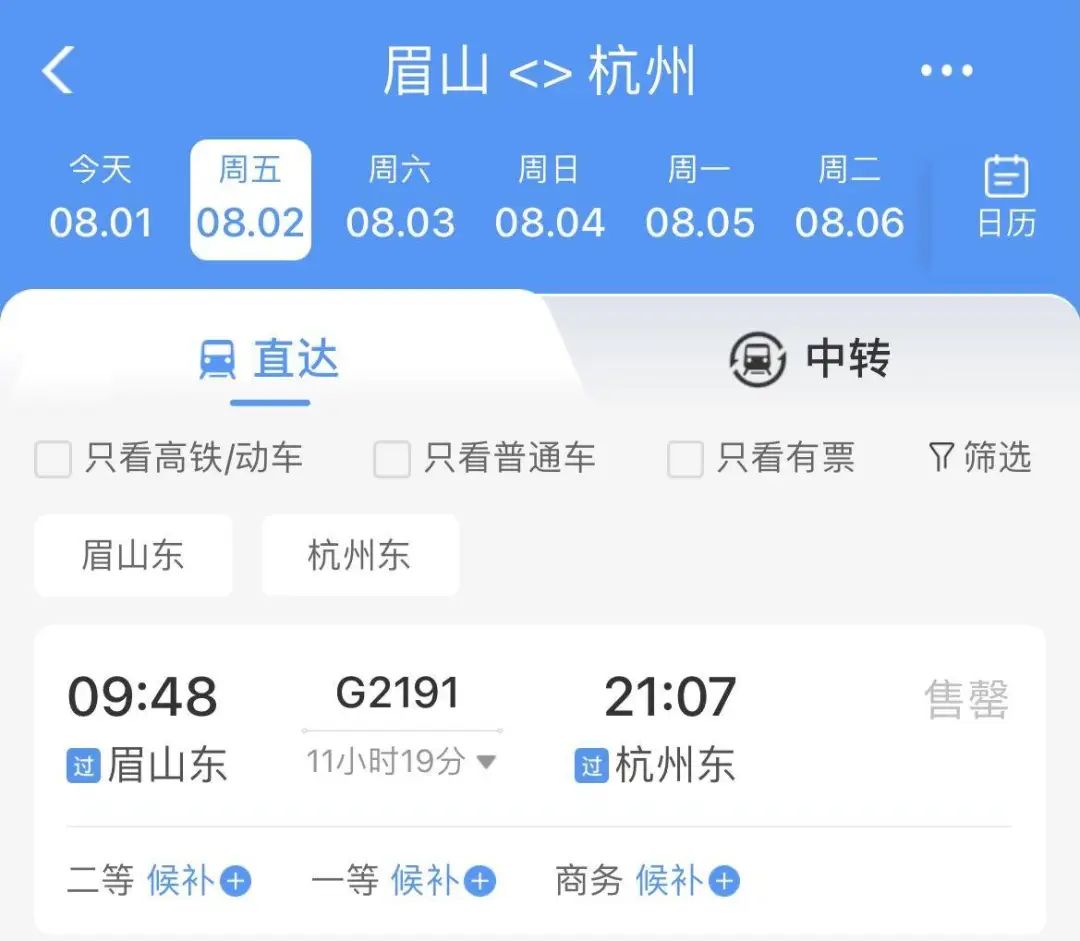
Task: Switch to the 中转 transfer tab
Action: [810, 359]
